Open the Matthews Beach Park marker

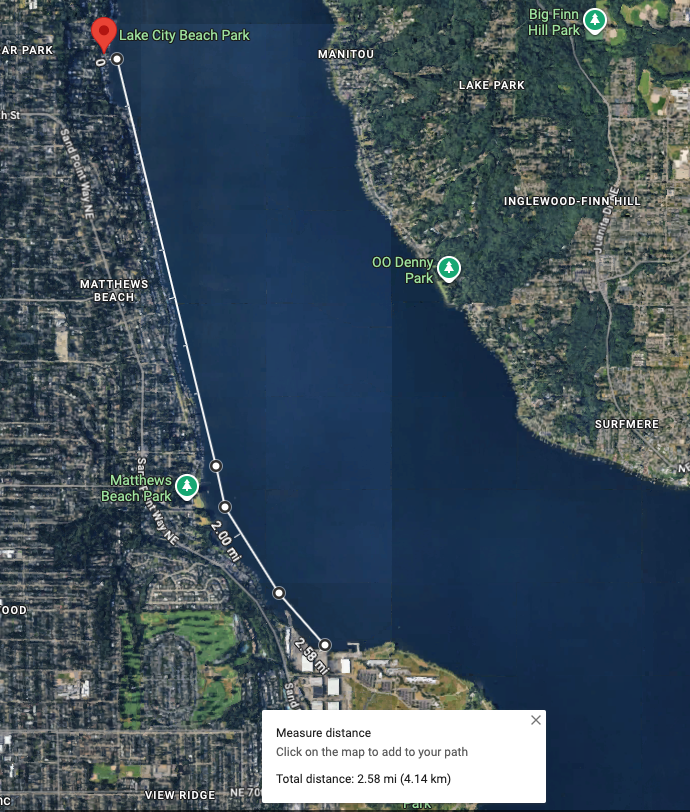186,487
